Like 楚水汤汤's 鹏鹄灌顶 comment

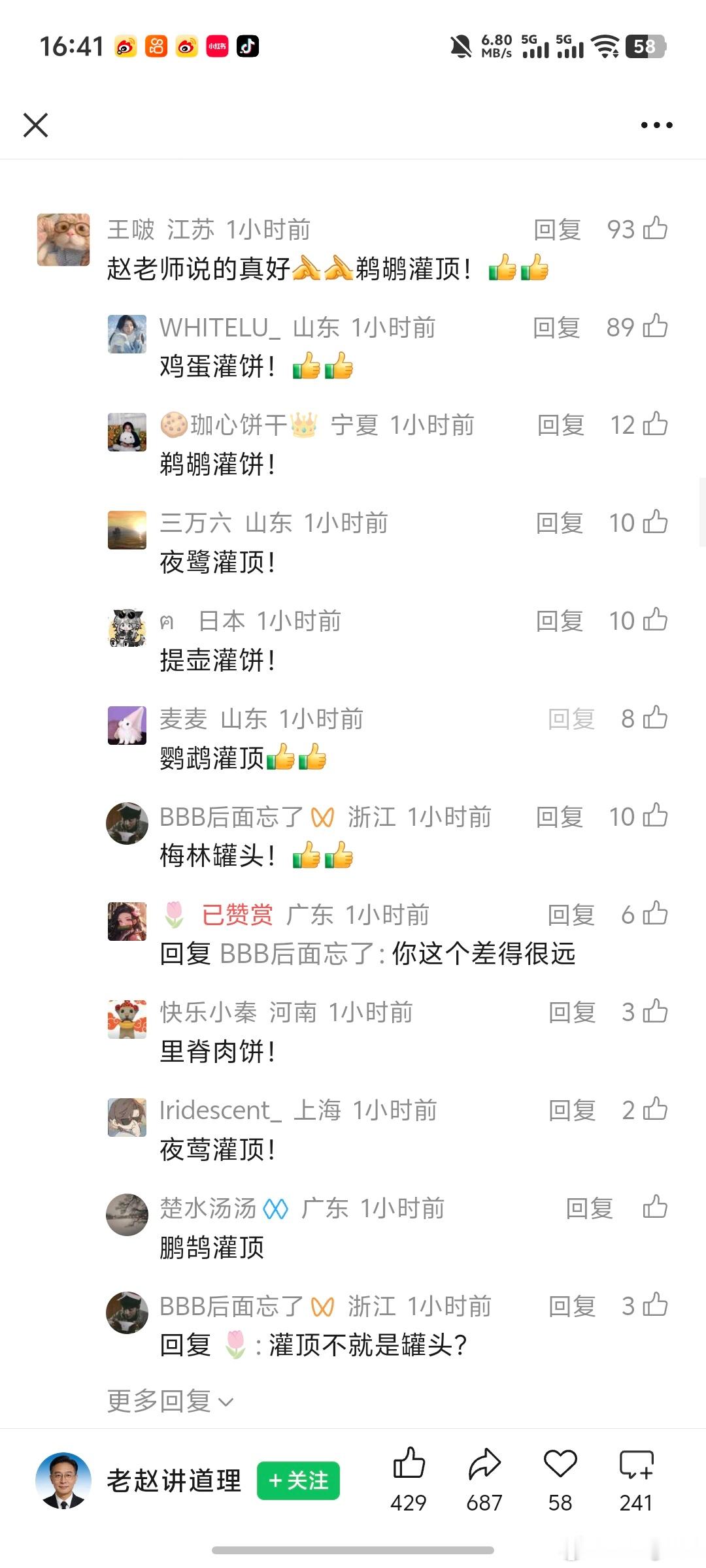coord(656,1208)
